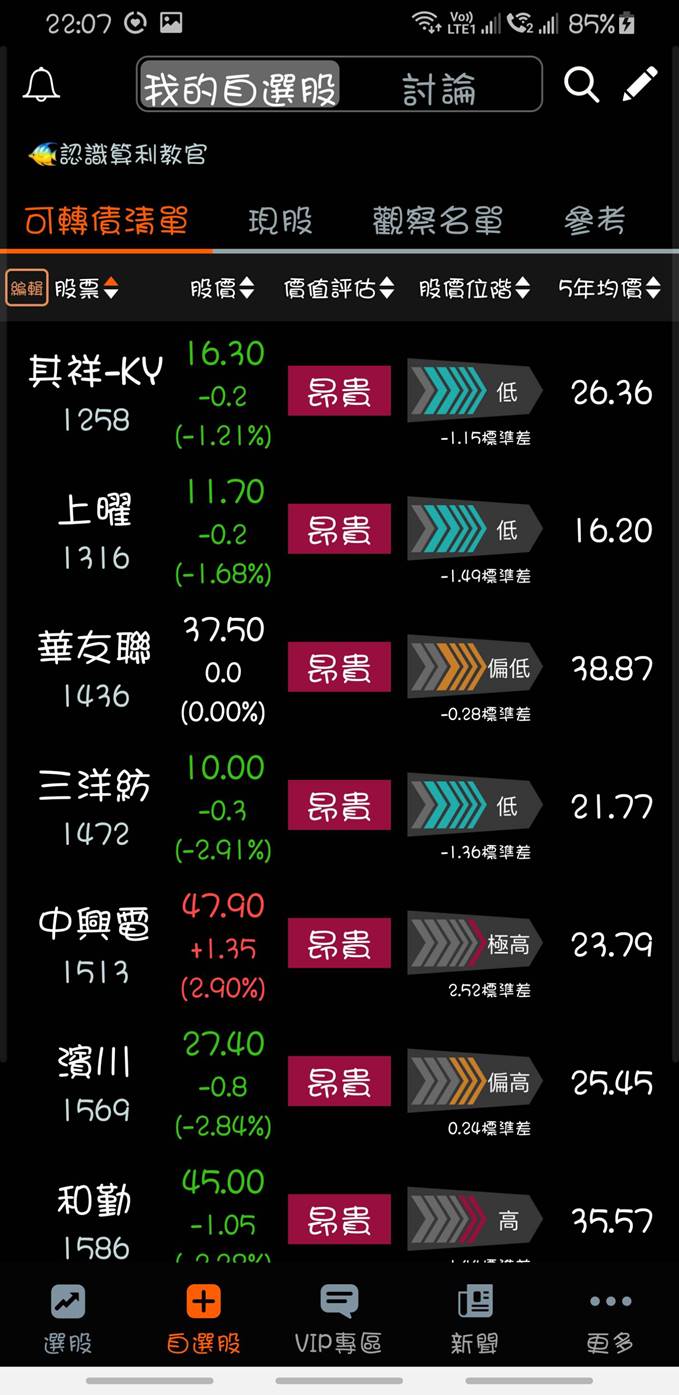Image resolution: width=679 pixels, height=1395 pixels.
Task: Open the 更多 menu tab
Action: click(x=610, y=1320)
